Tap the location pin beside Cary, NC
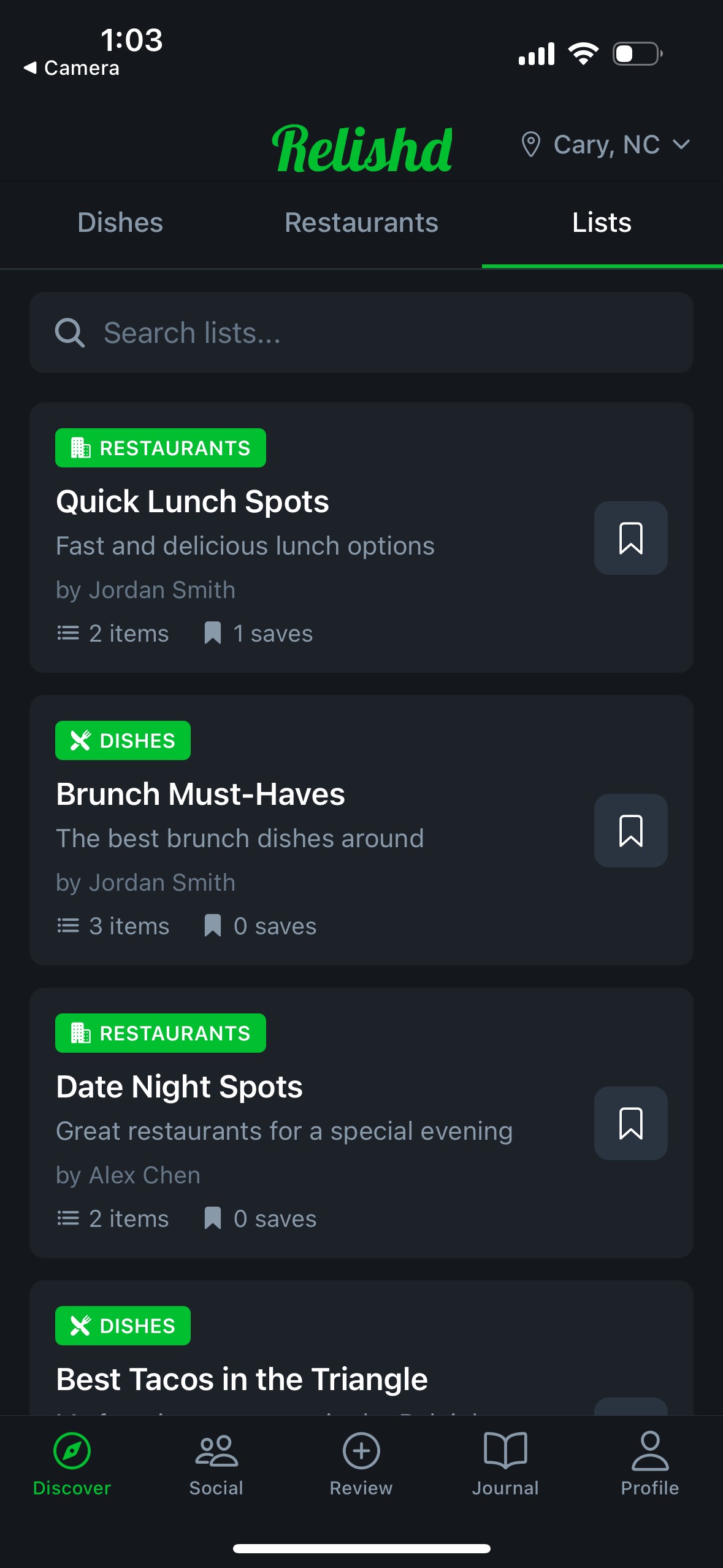Image resolution: width=723 pixels, height=1568 pixels. coord(530,145)
